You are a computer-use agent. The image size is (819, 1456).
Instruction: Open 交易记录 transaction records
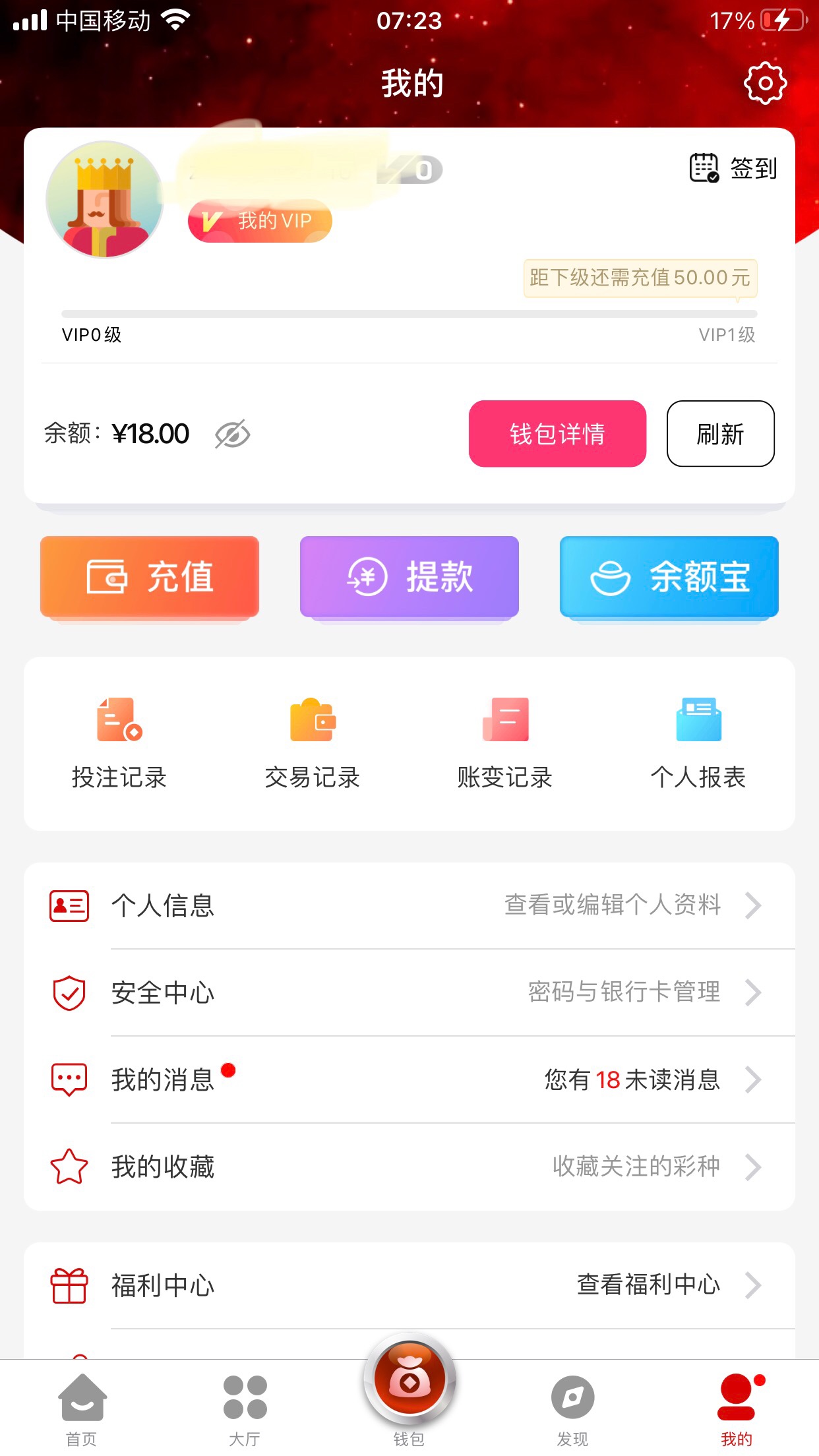click(312, 743)
